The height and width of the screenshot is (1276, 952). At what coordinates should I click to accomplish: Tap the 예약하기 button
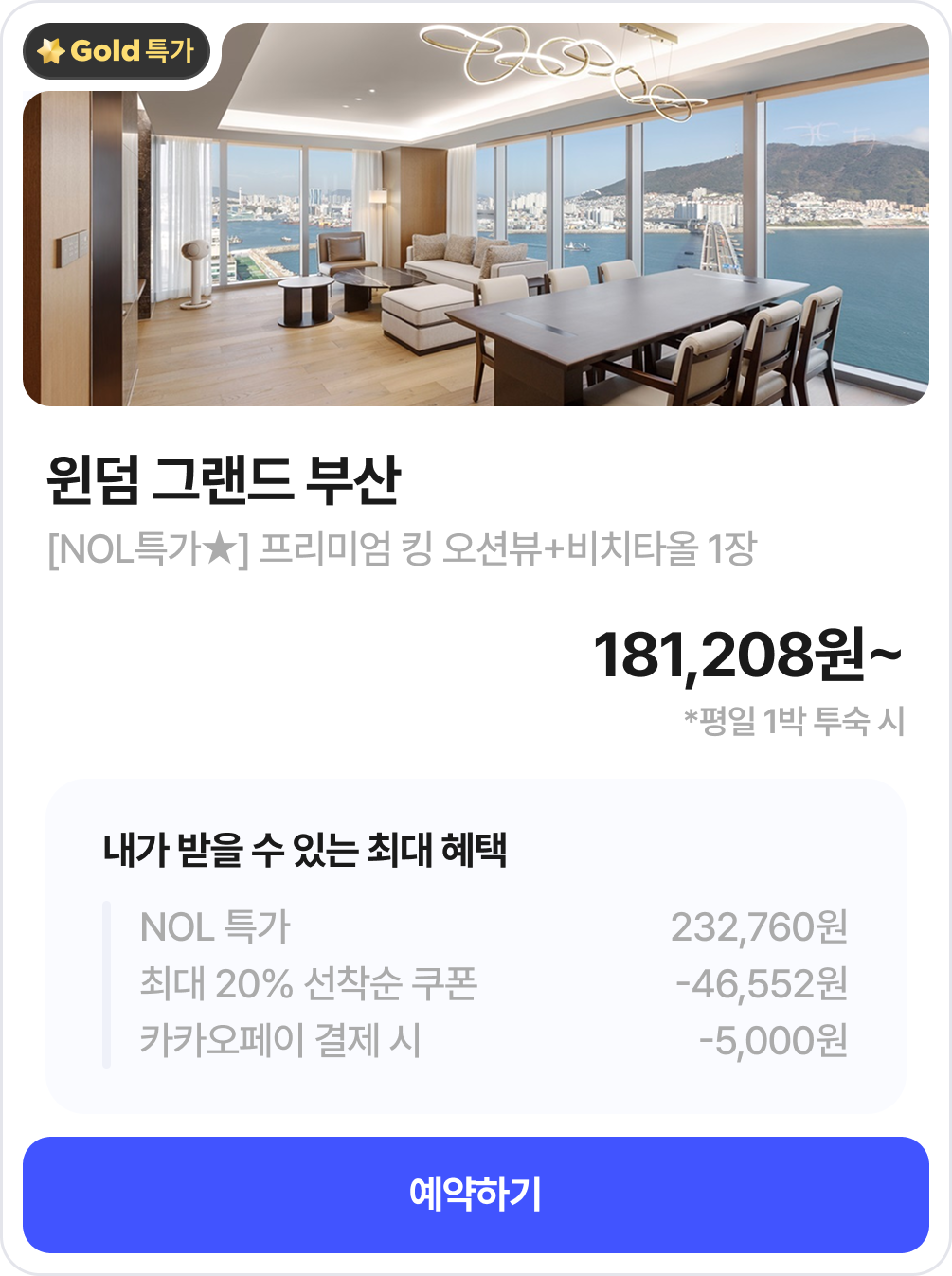tap(476, 1195)
